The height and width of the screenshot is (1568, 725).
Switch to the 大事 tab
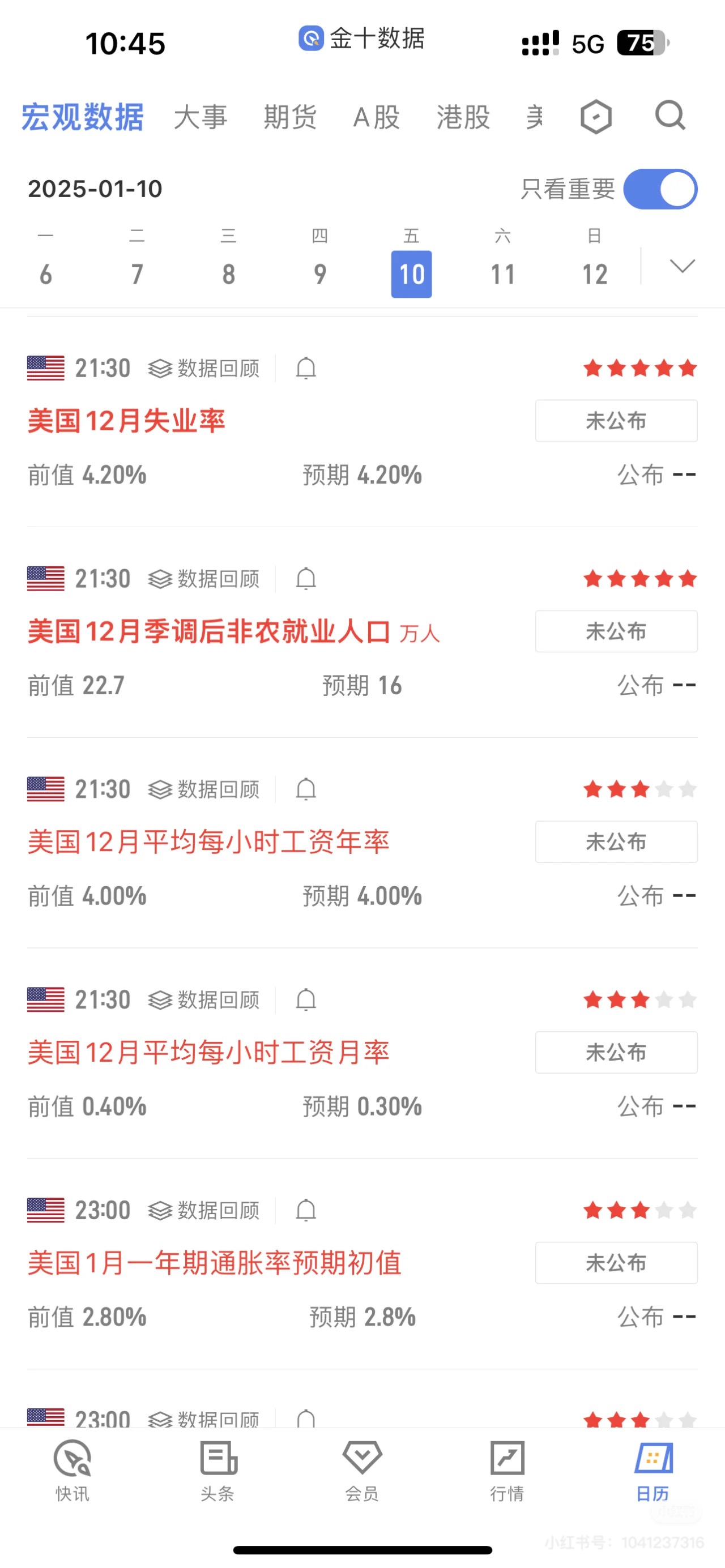click(x=201, y=117)
